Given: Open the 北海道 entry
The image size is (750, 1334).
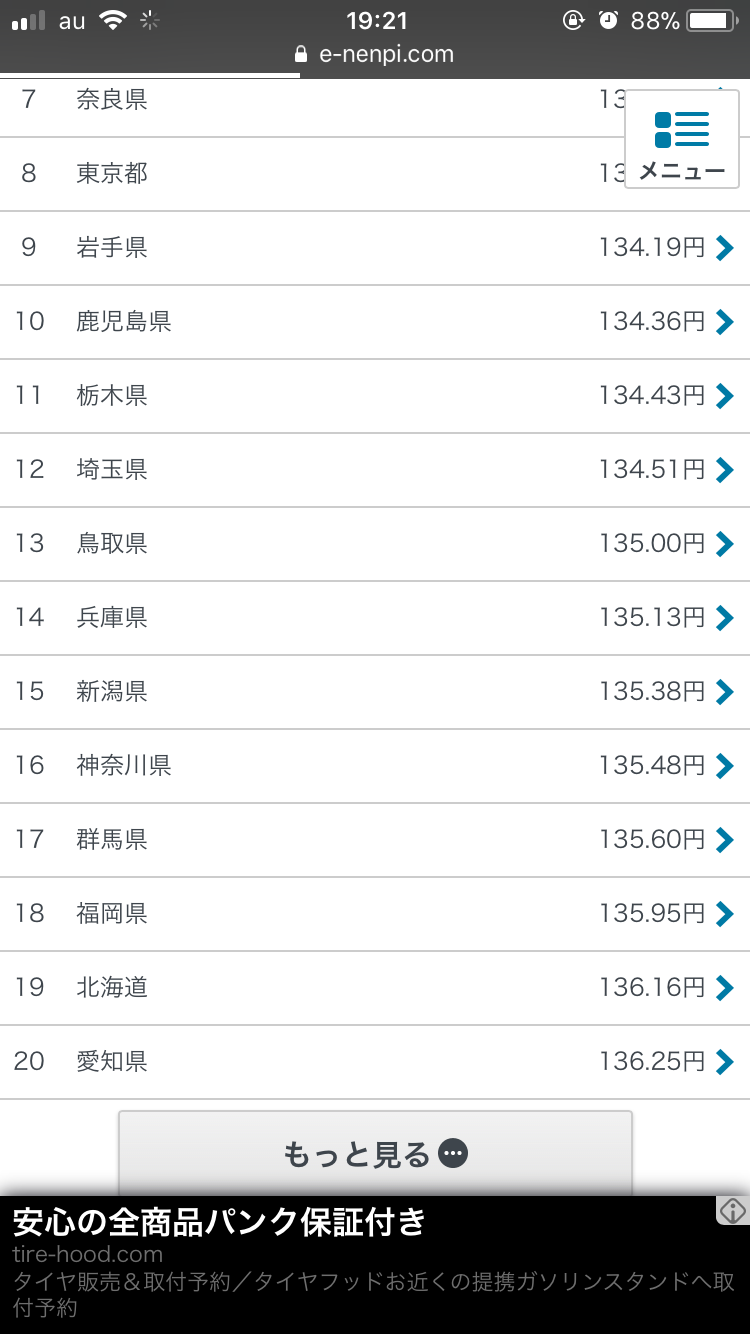Looking at the screenshot, I should click(x=375, y=988).
